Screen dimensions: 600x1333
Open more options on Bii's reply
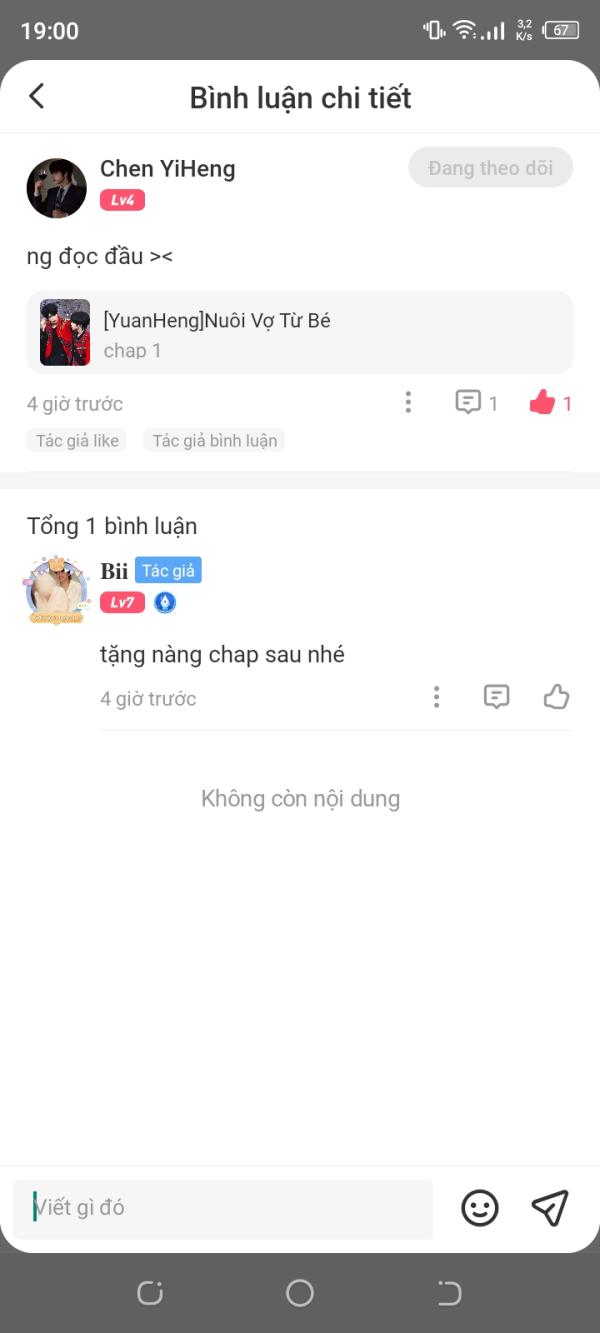tap(436, 697)
